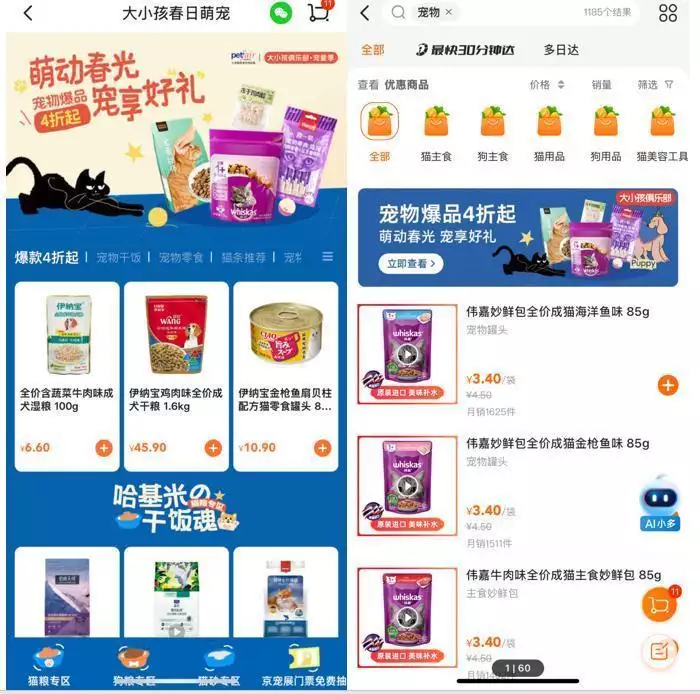The width and height of the screenshot is (700, 694).
Task: Add 伟嘉妙鲜包海洋鱼味 85g to cart
Action: pos(668,385)
